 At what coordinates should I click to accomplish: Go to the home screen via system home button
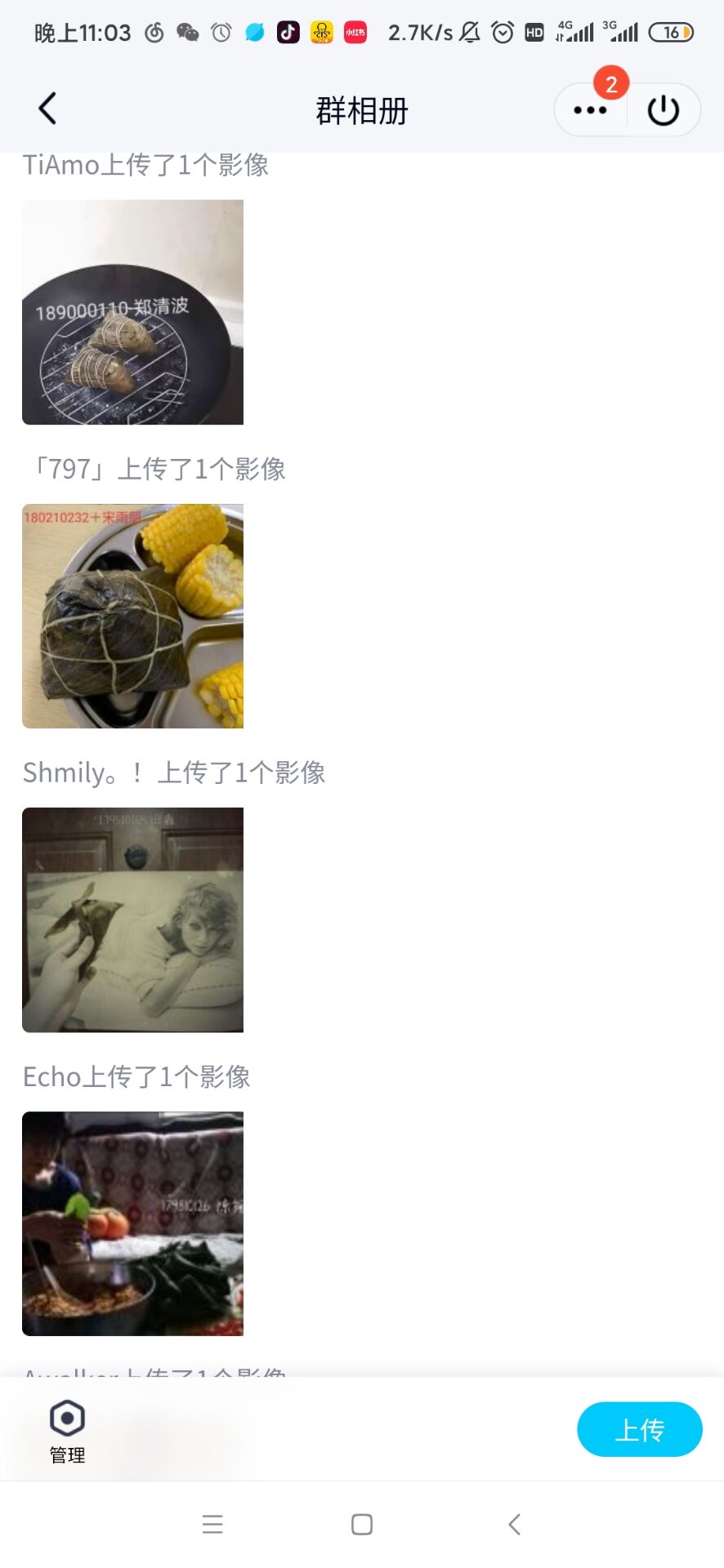[362, 1524]
